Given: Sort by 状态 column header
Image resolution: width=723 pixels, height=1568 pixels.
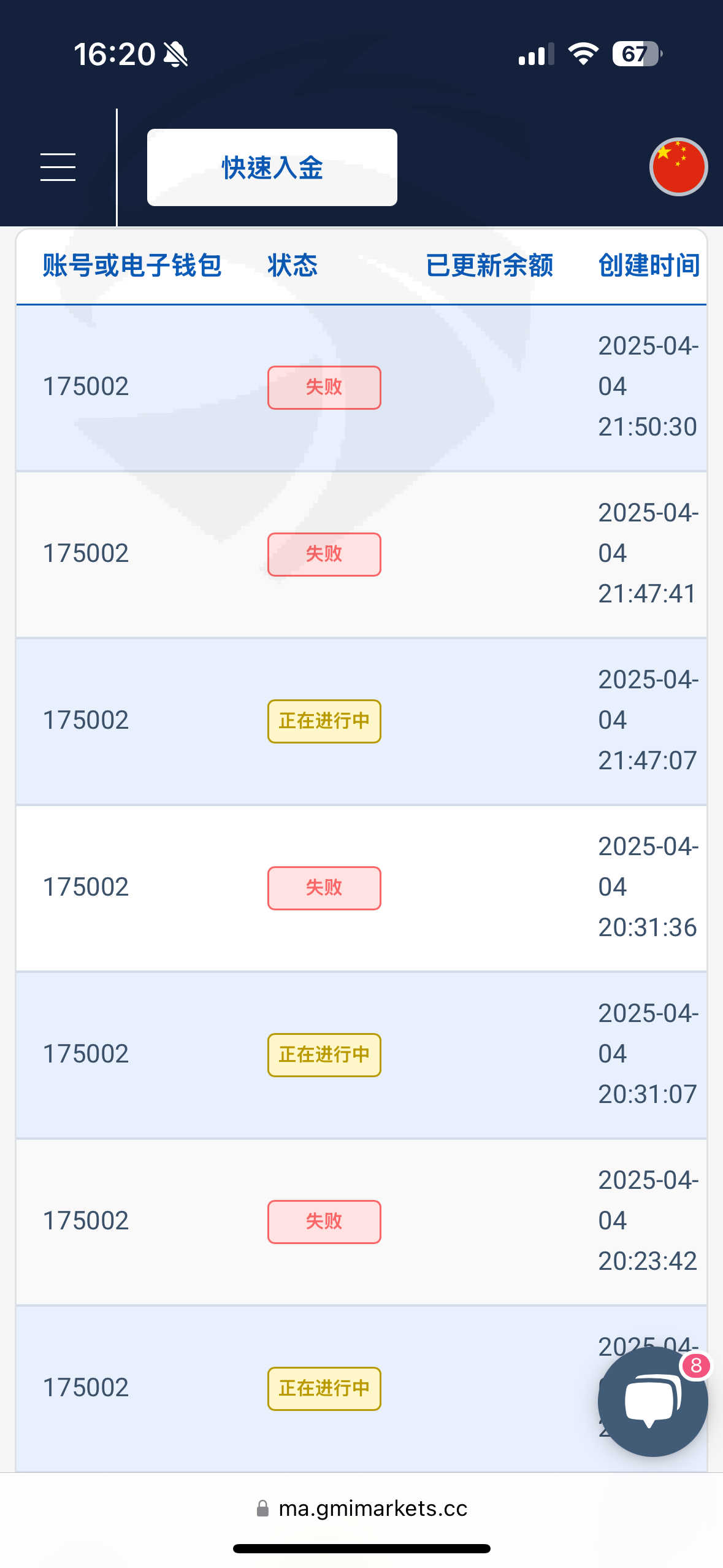Looking at the screenshot, I should tap(293, 266).
